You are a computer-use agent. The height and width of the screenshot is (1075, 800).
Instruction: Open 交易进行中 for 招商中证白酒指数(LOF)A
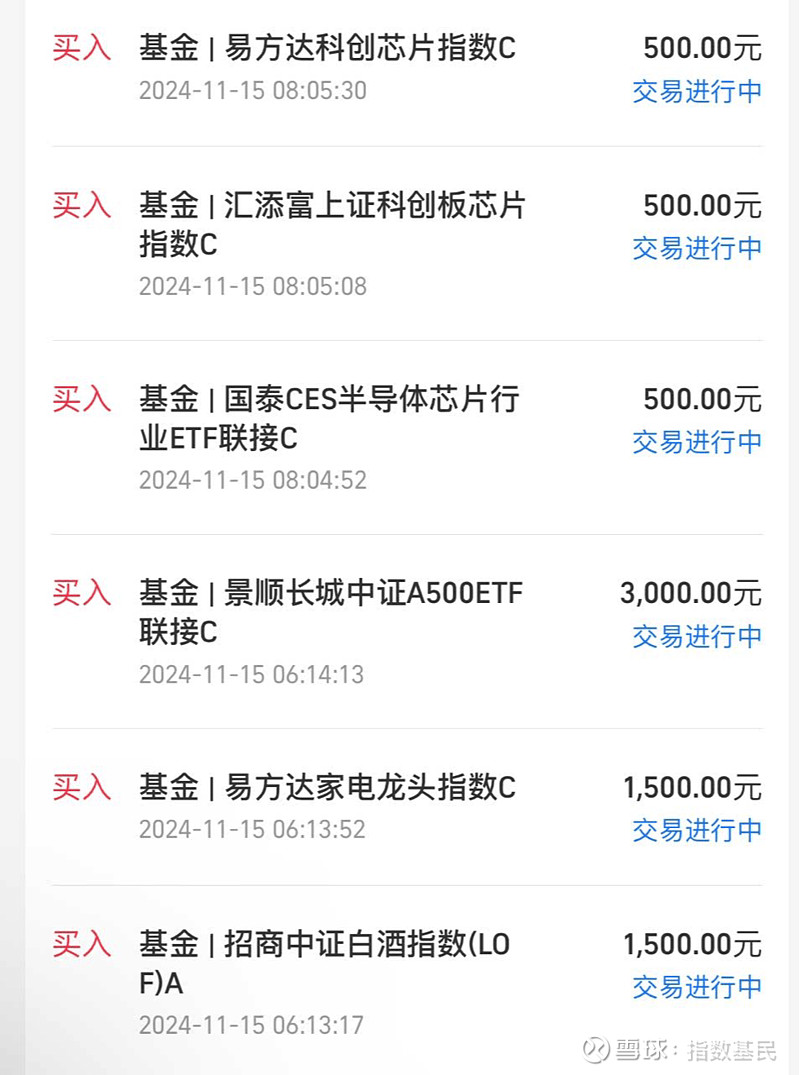coord(696,987)
